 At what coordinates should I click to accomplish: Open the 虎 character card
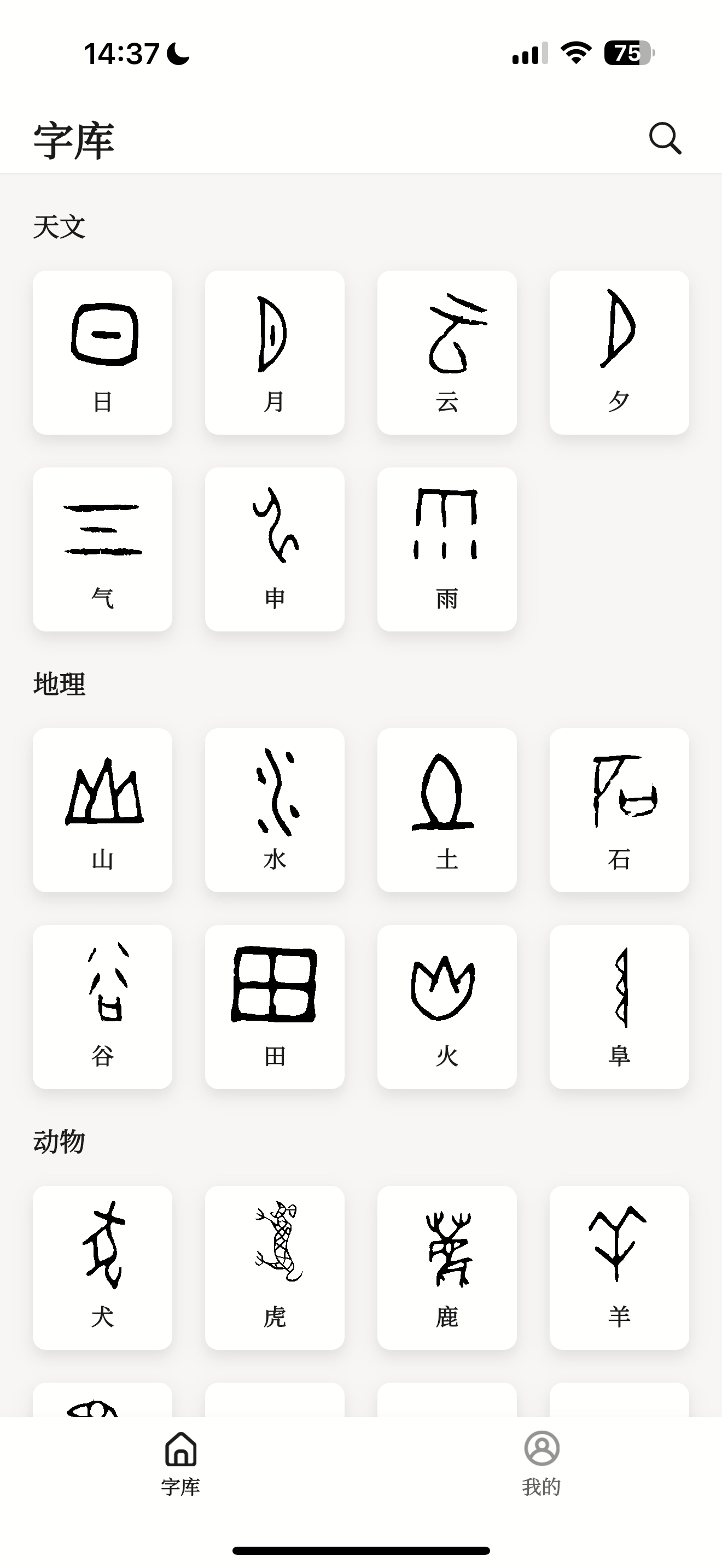tap(275, 1267)
